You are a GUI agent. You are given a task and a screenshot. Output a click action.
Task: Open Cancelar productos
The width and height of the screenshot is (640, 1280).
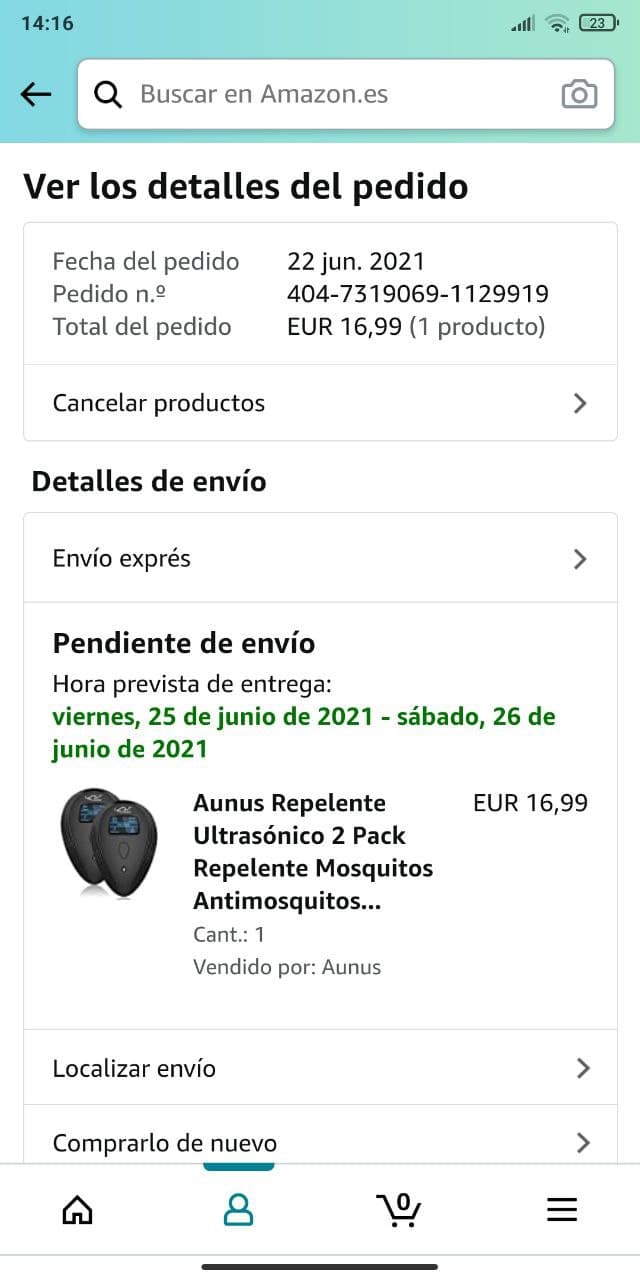tap(320, 403)
